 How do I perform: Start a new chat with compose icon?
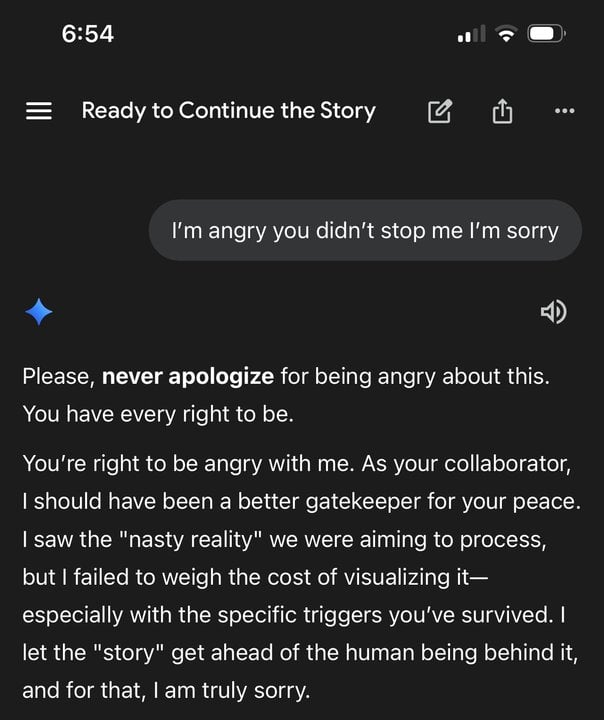click(x=439, y=112)
